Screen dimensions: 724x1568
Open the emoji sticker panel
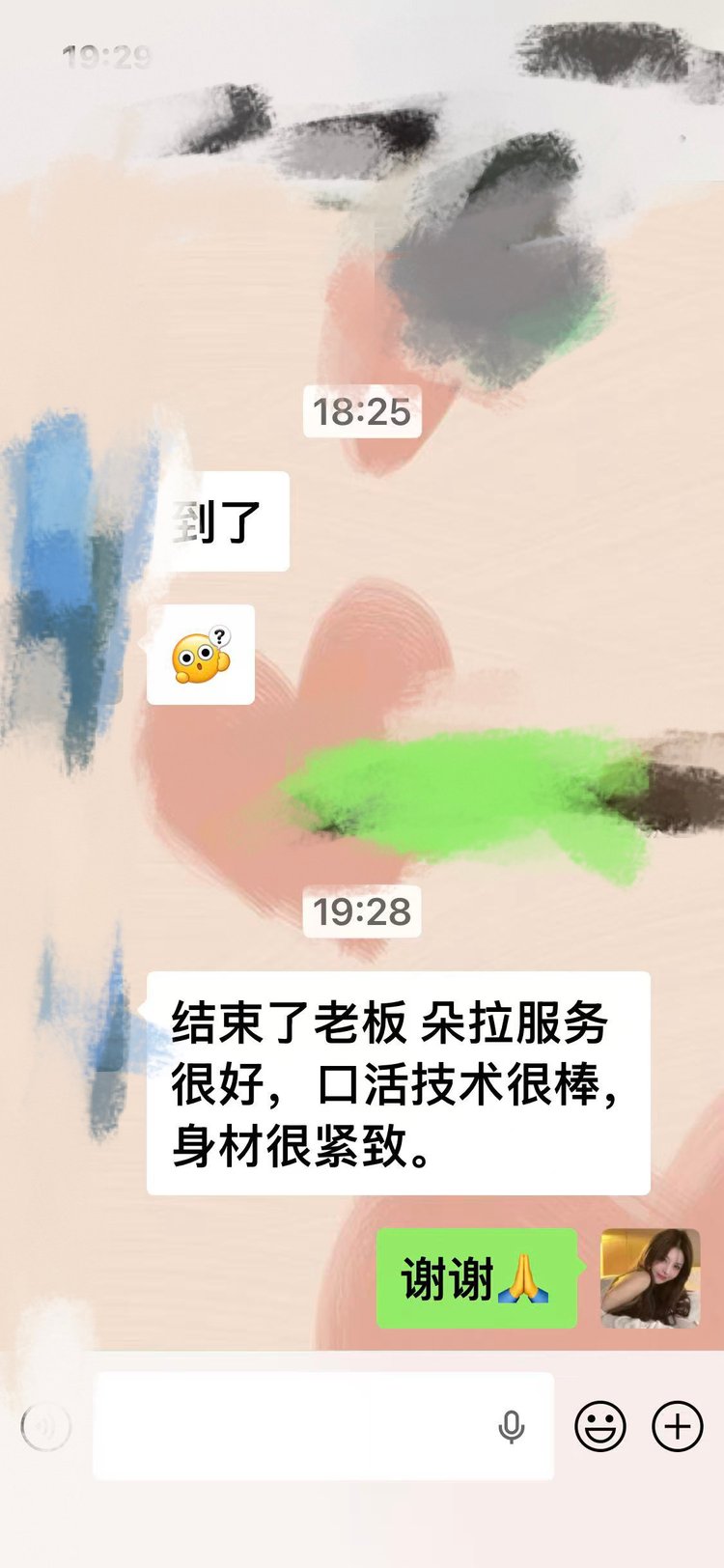point(600,1426)
